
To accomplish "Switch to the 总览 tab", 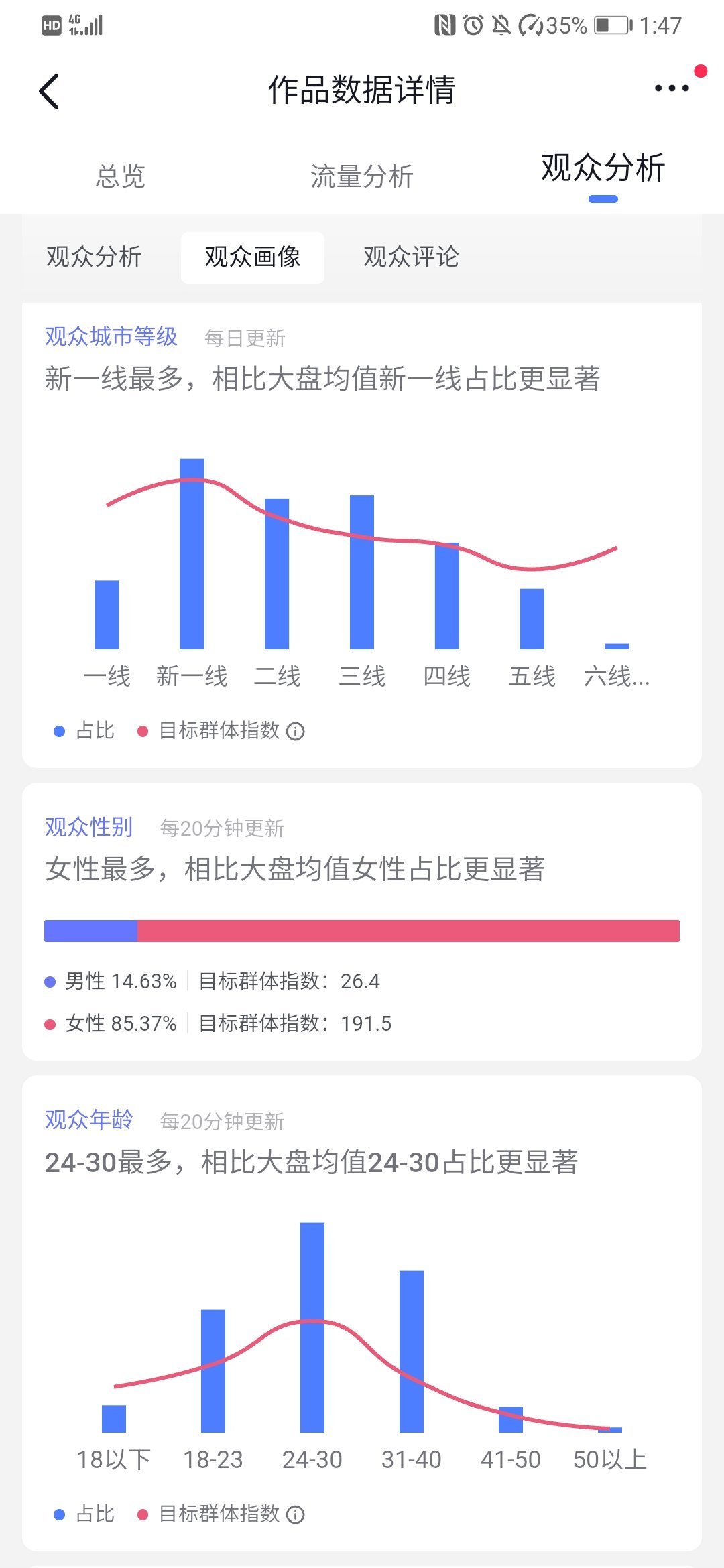I will (121, 176).
